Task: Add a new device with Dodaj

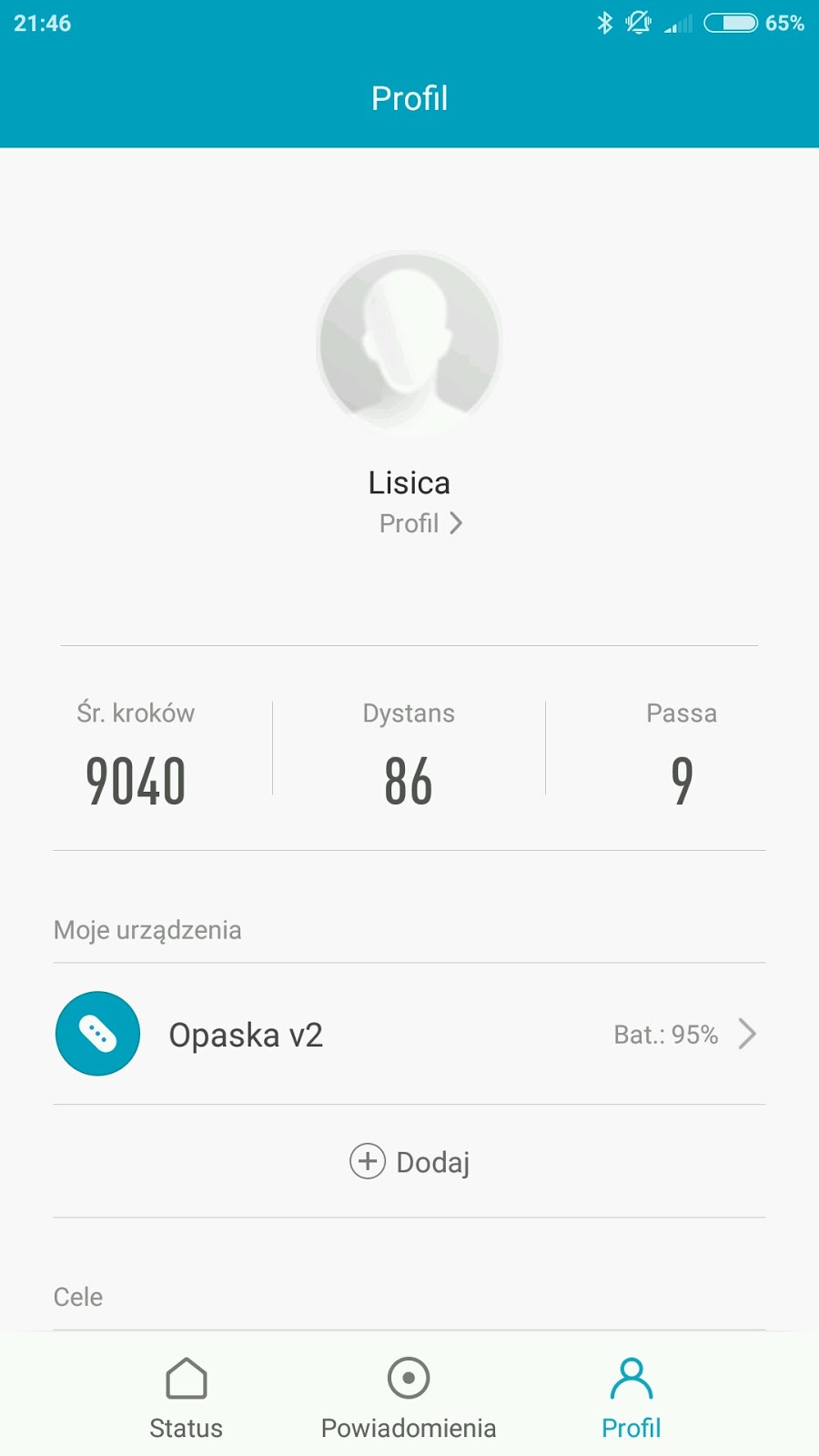Action: (410, 1162)
